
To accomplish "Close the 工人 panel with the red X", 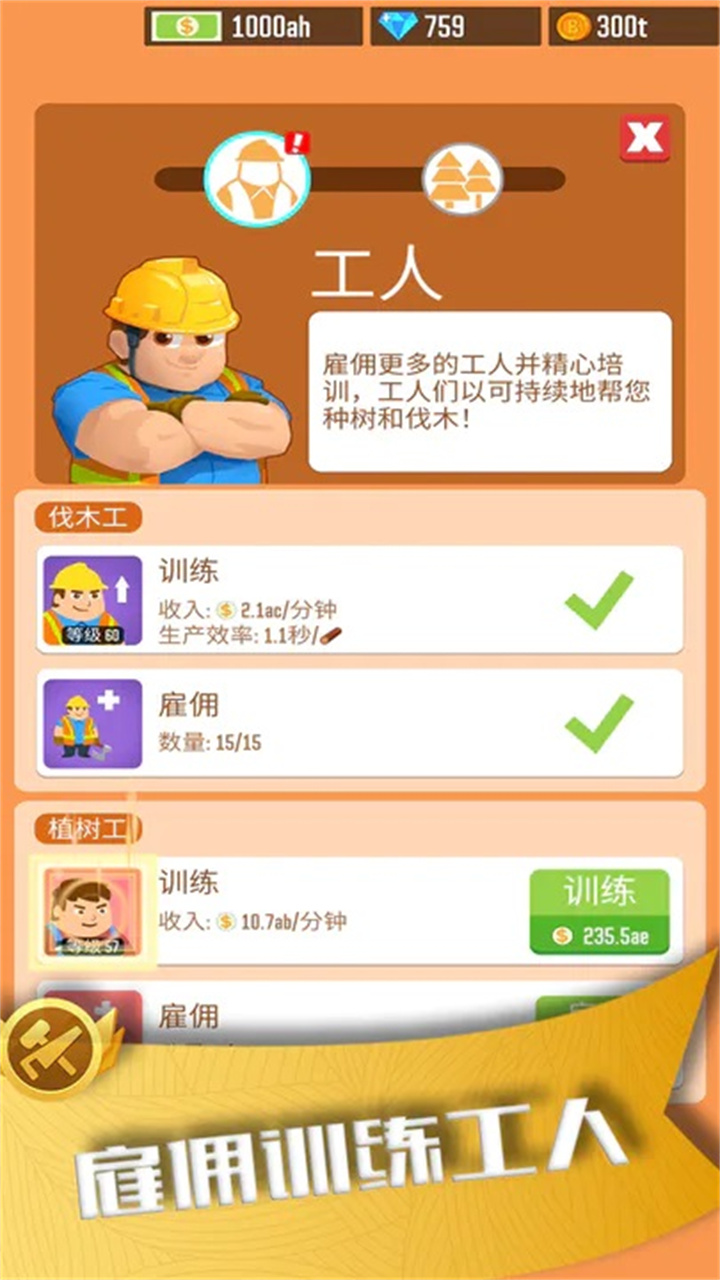I will click(644, 138).
